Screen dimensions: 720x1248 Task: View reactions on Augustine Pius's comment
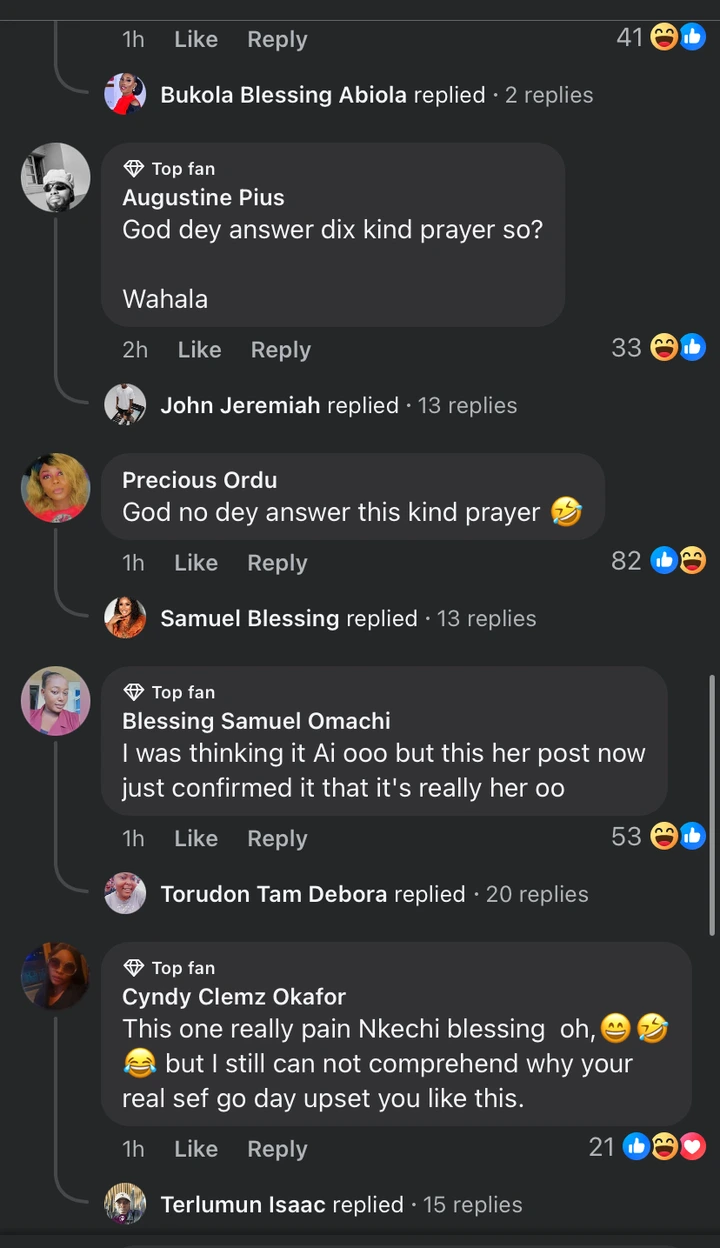pyautogui.click(x=660, y=348)
